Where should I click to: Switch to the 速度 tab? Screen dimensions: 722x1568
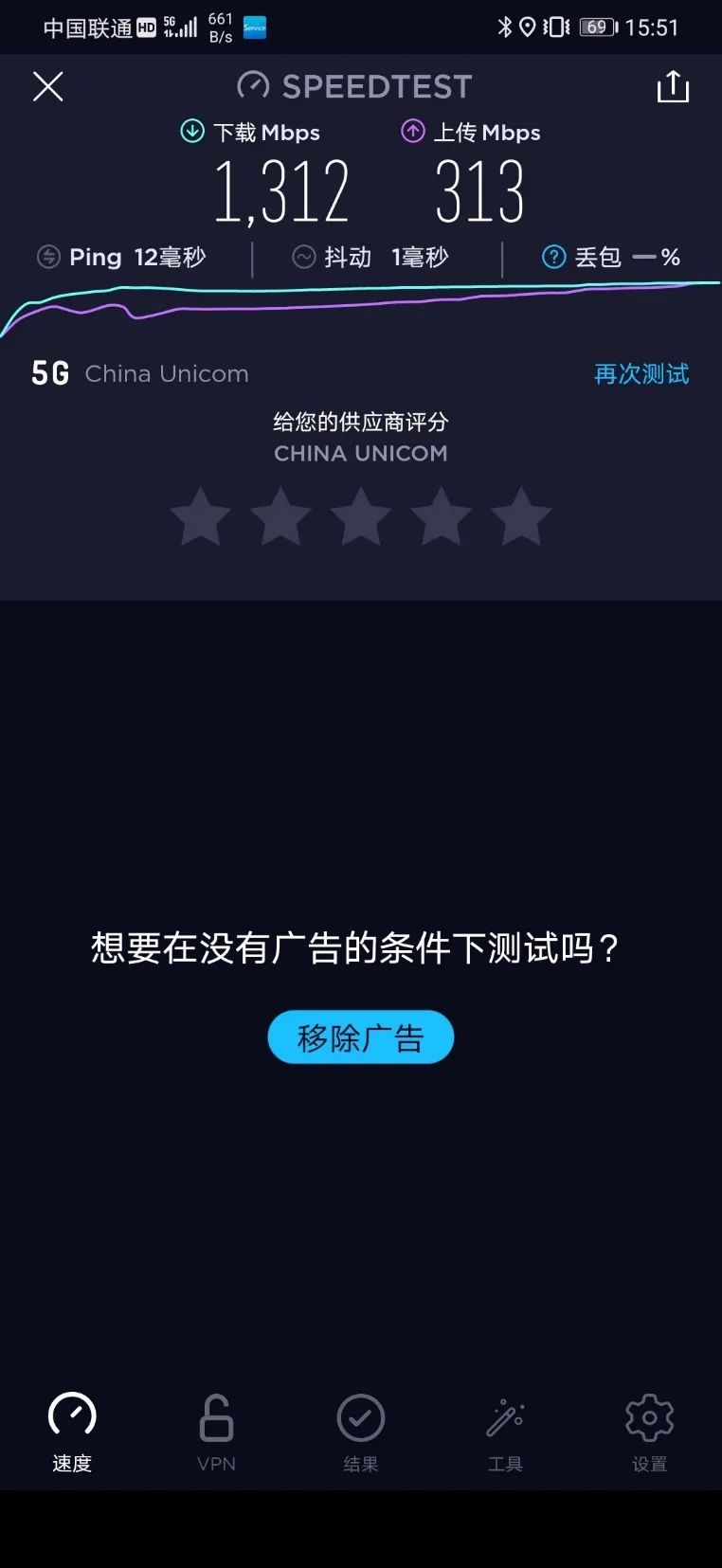(x=72, y=1433)
